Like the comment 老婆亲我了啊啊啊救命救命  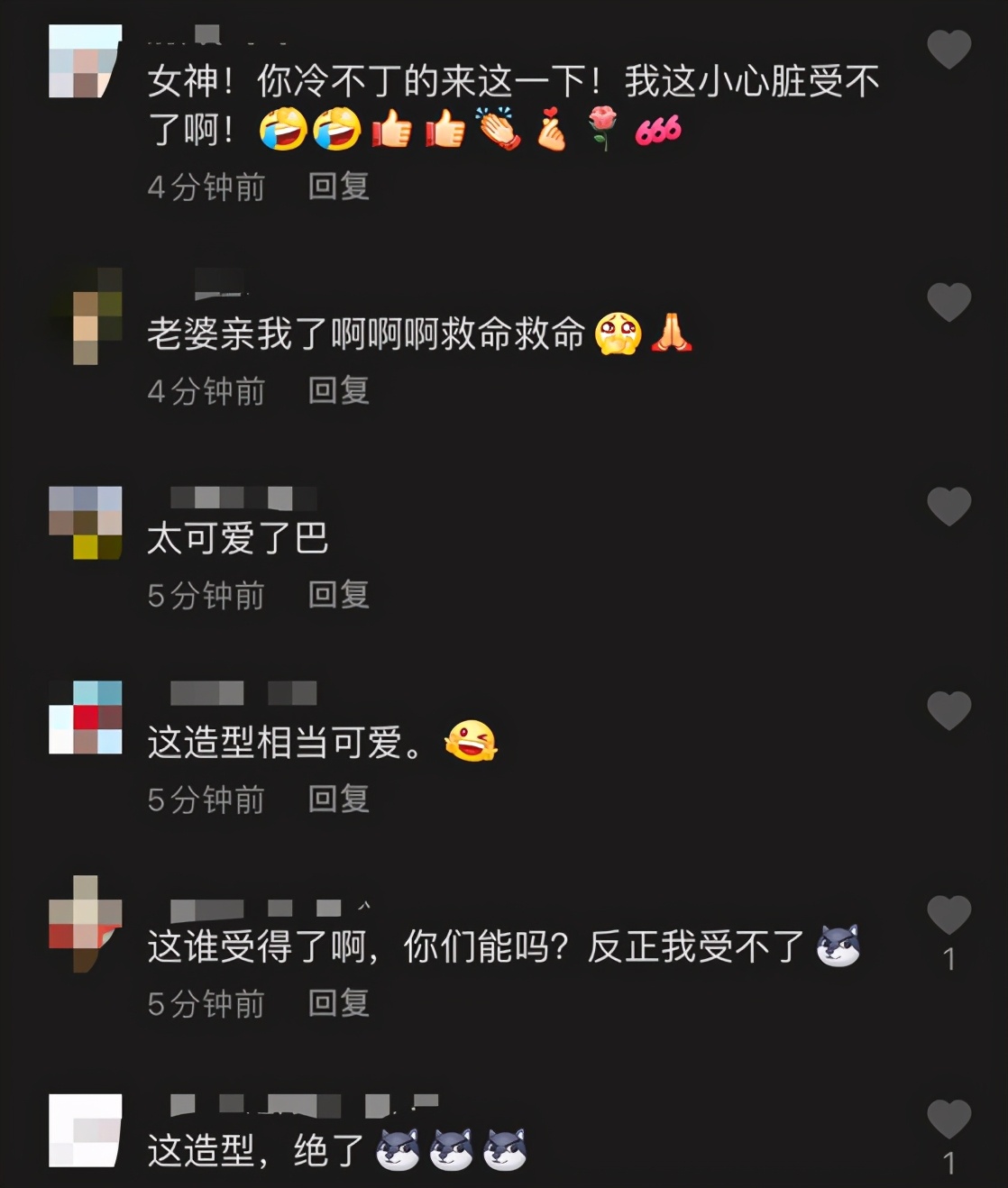click(x=948, y=301)
